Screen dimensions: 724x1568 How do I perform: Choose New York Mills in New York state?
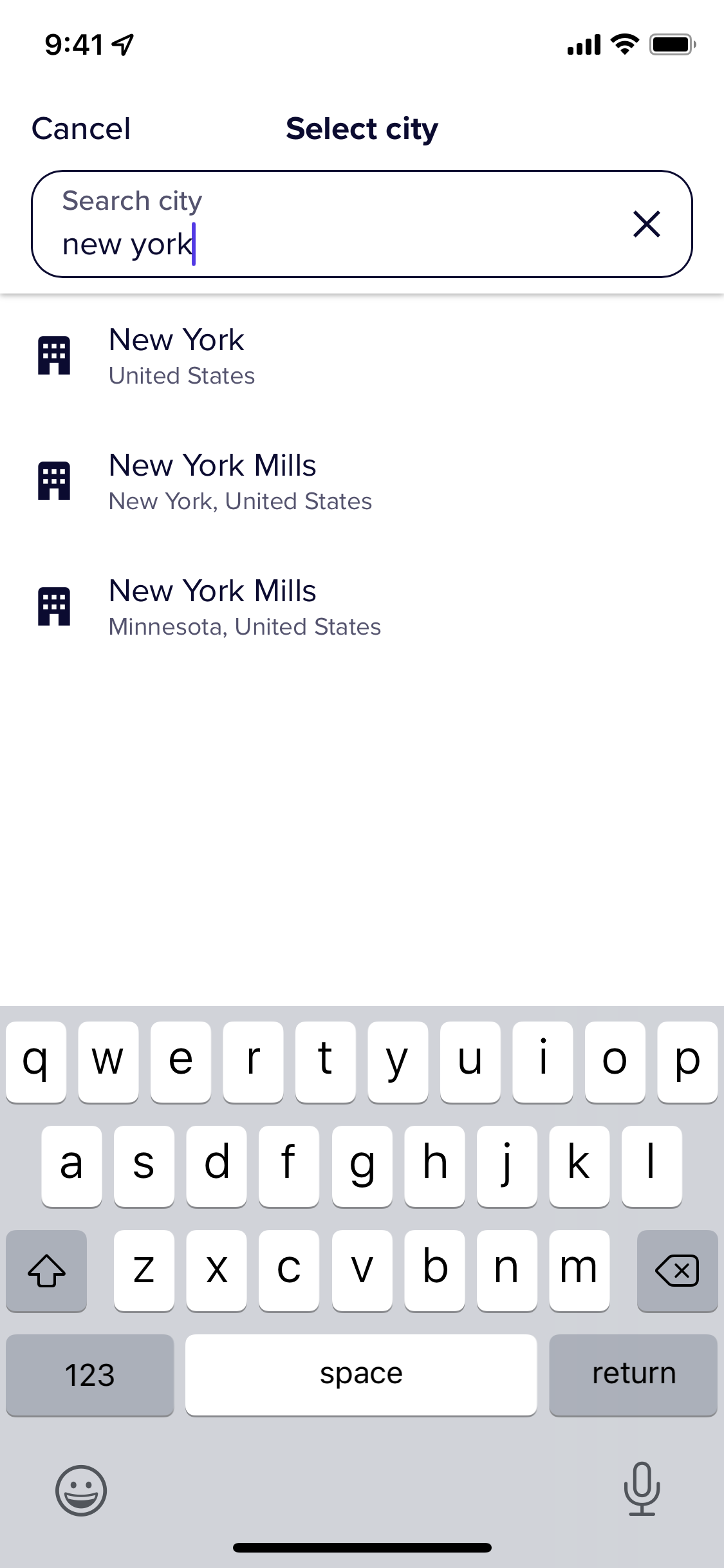tap(362, 481)
